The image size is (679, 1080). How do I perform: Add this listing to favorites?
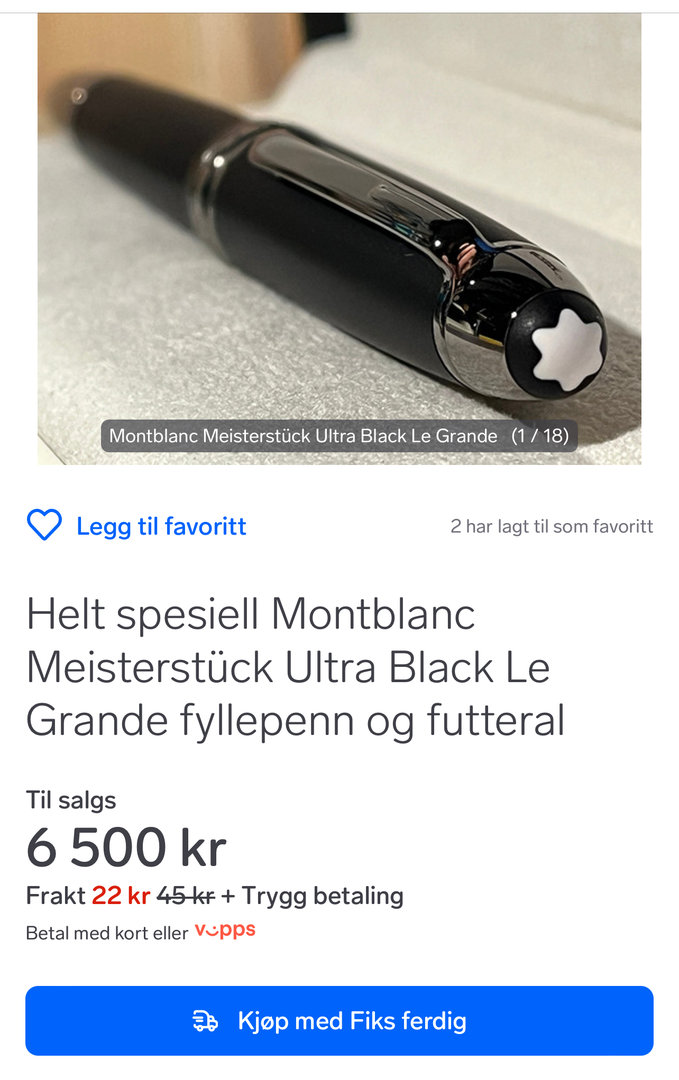coord(137,526)
